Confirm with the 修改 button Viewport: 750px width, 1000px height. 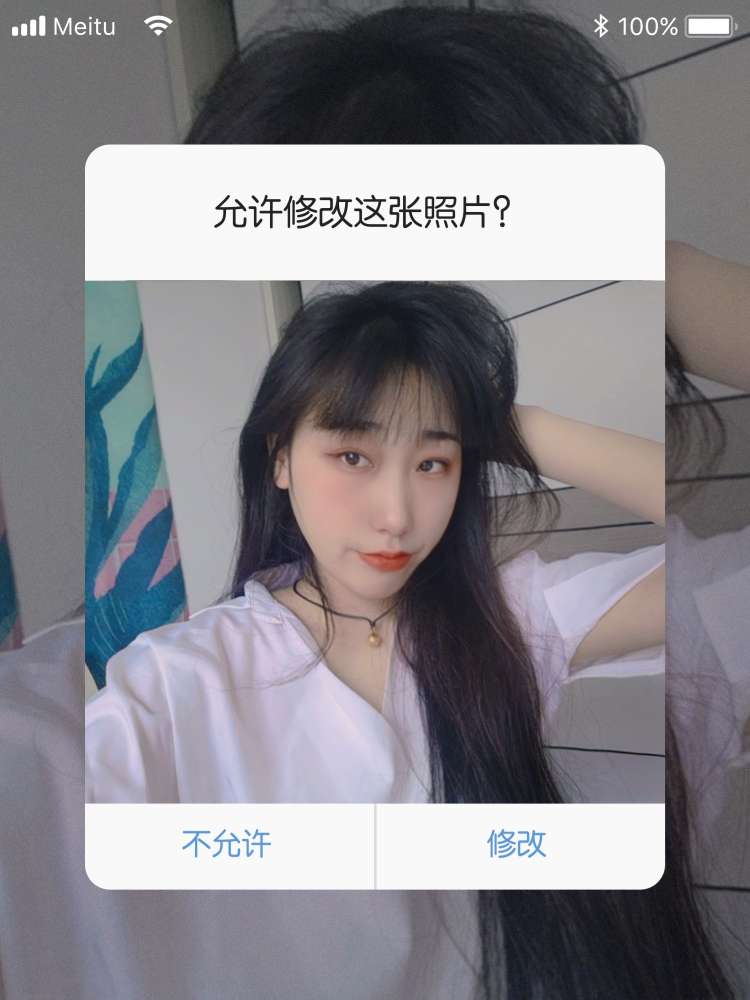tap(518, 845)
